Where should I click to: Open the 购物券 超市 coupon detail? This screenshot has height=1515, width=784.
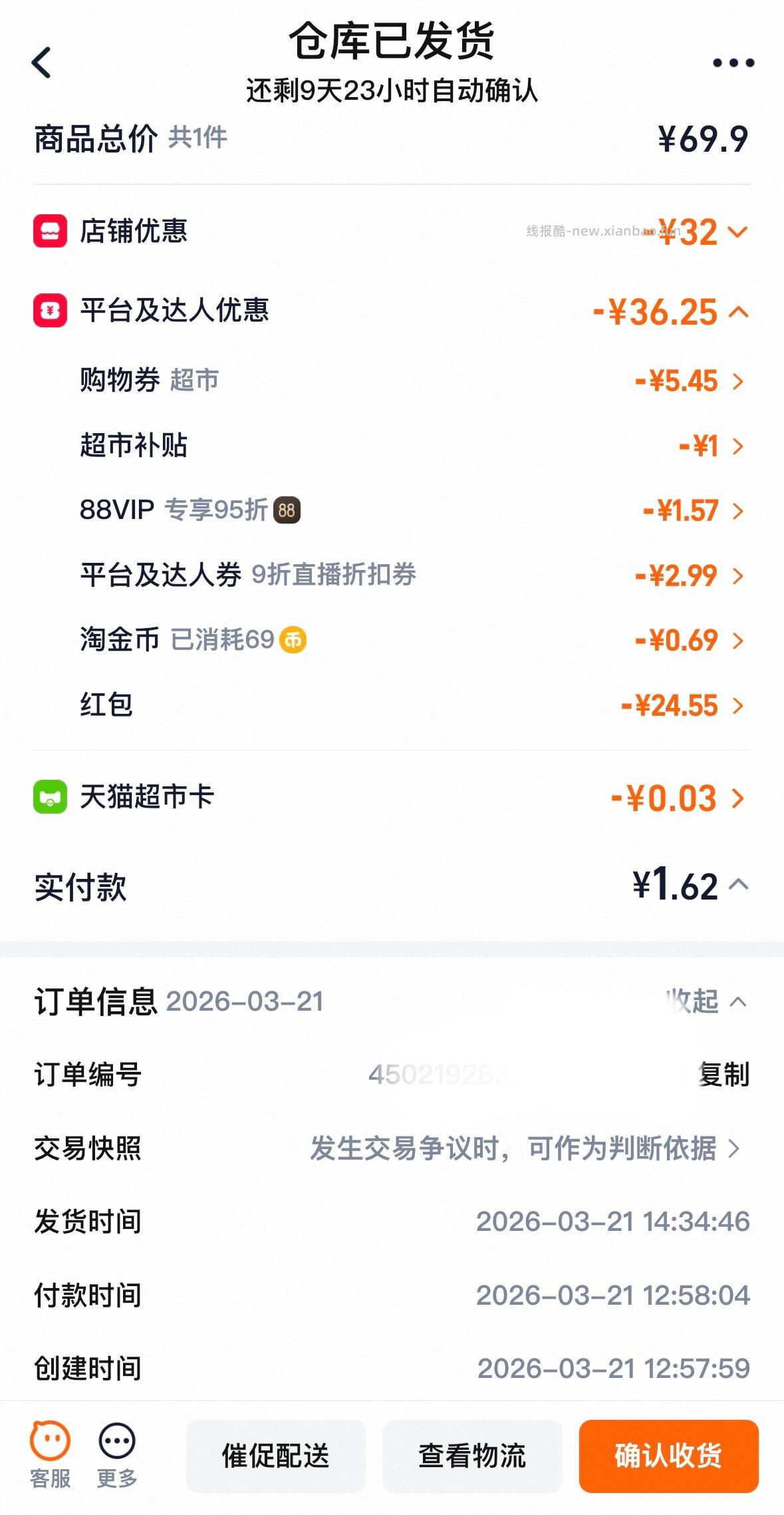[x=738, y=381]
